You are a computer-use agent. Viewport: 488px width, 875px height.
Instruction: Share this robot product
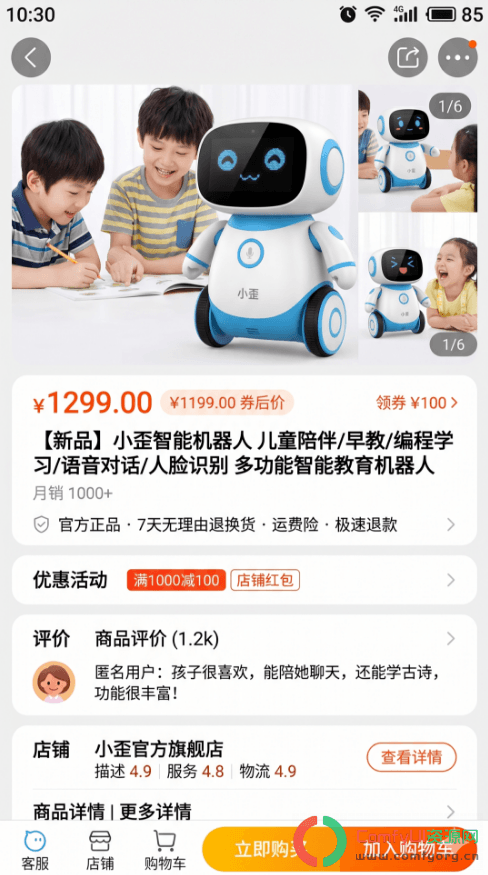pos(408,57)
